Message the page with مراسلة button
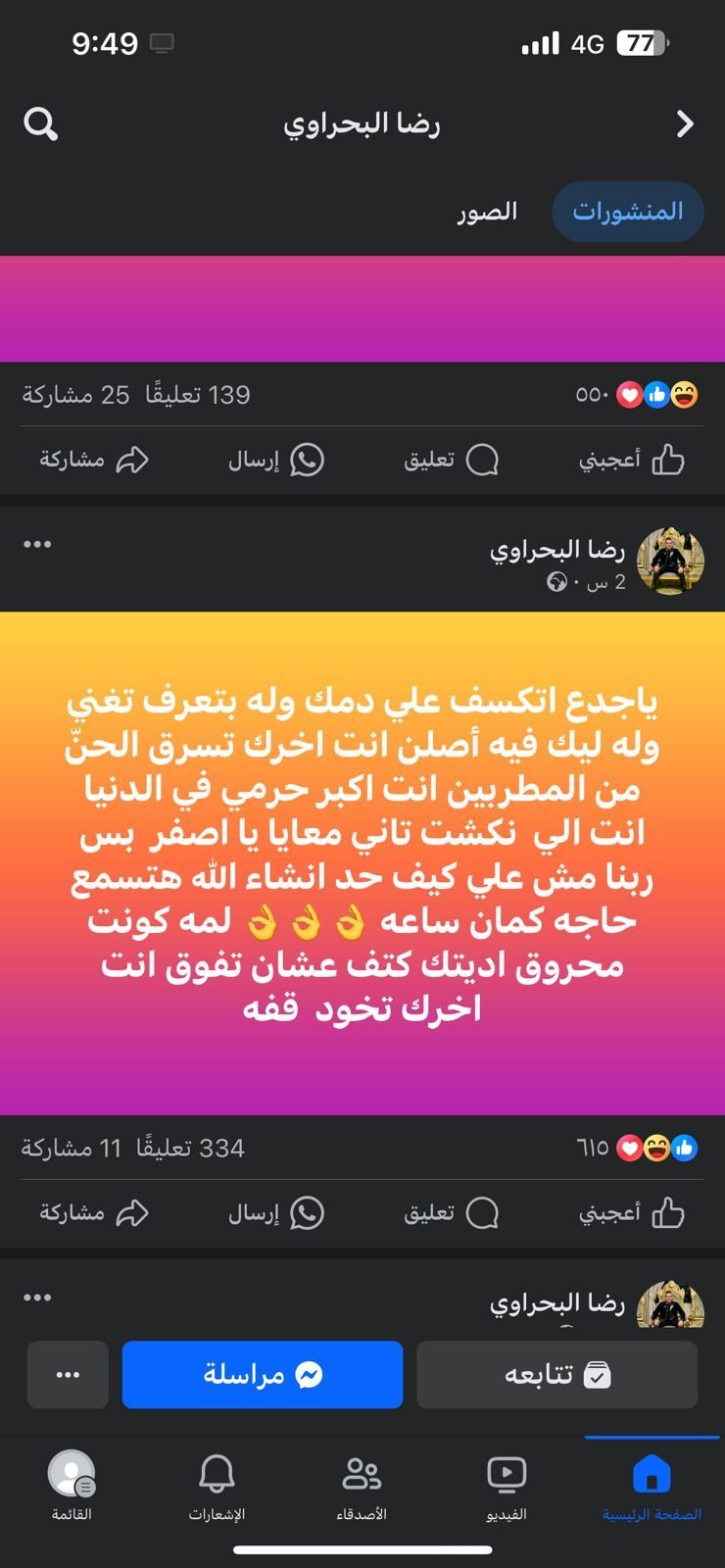Viewport: 725px width, 1568px height. coord(263,1375)
